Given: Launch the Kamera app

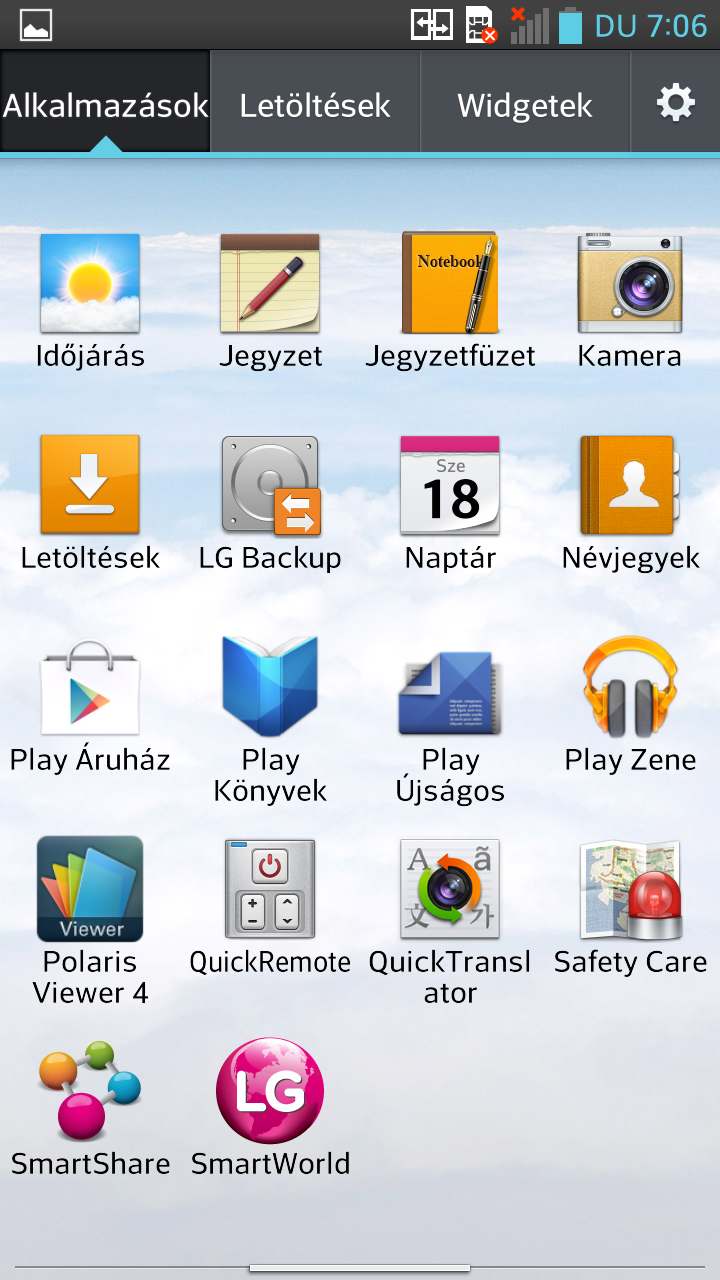Looking at the screenshot, I should pos(630,284).
